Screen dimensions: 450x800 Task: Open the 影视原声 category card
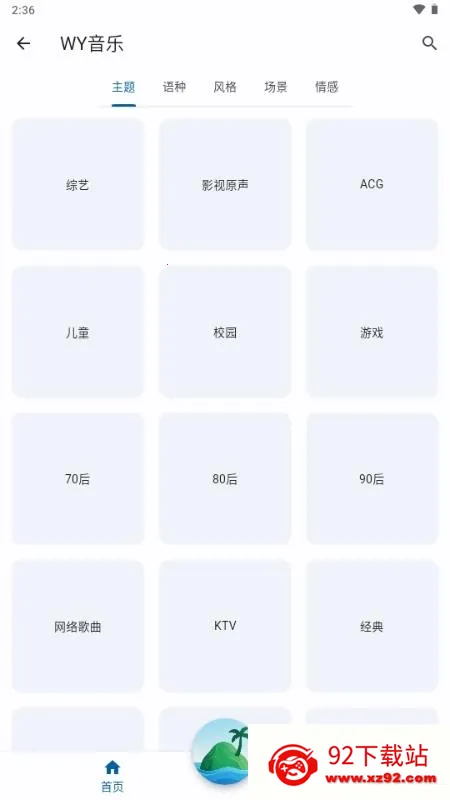pos(225,184)
